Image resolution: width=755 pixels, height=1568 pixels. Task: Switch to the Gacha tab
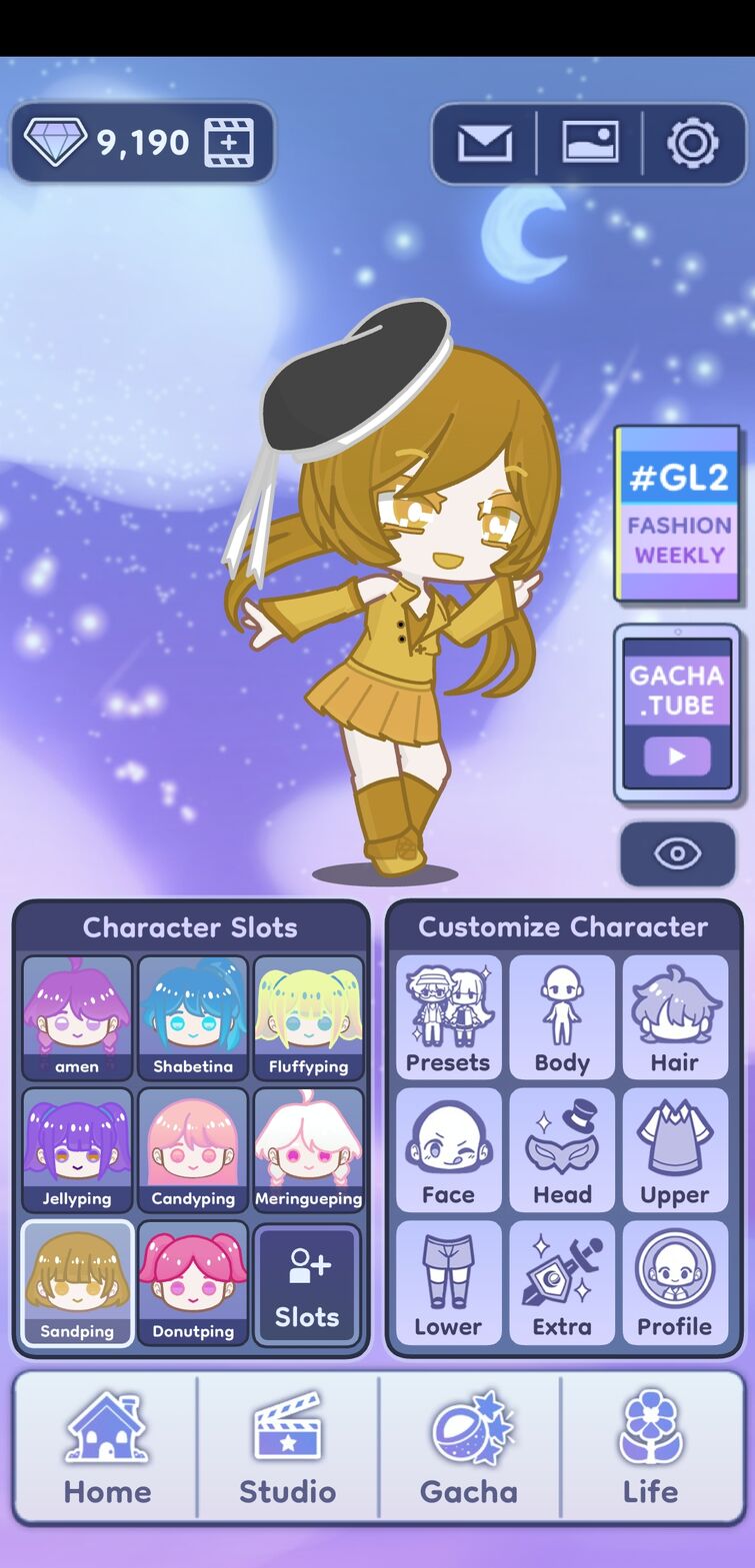(x=469, y=1449)
